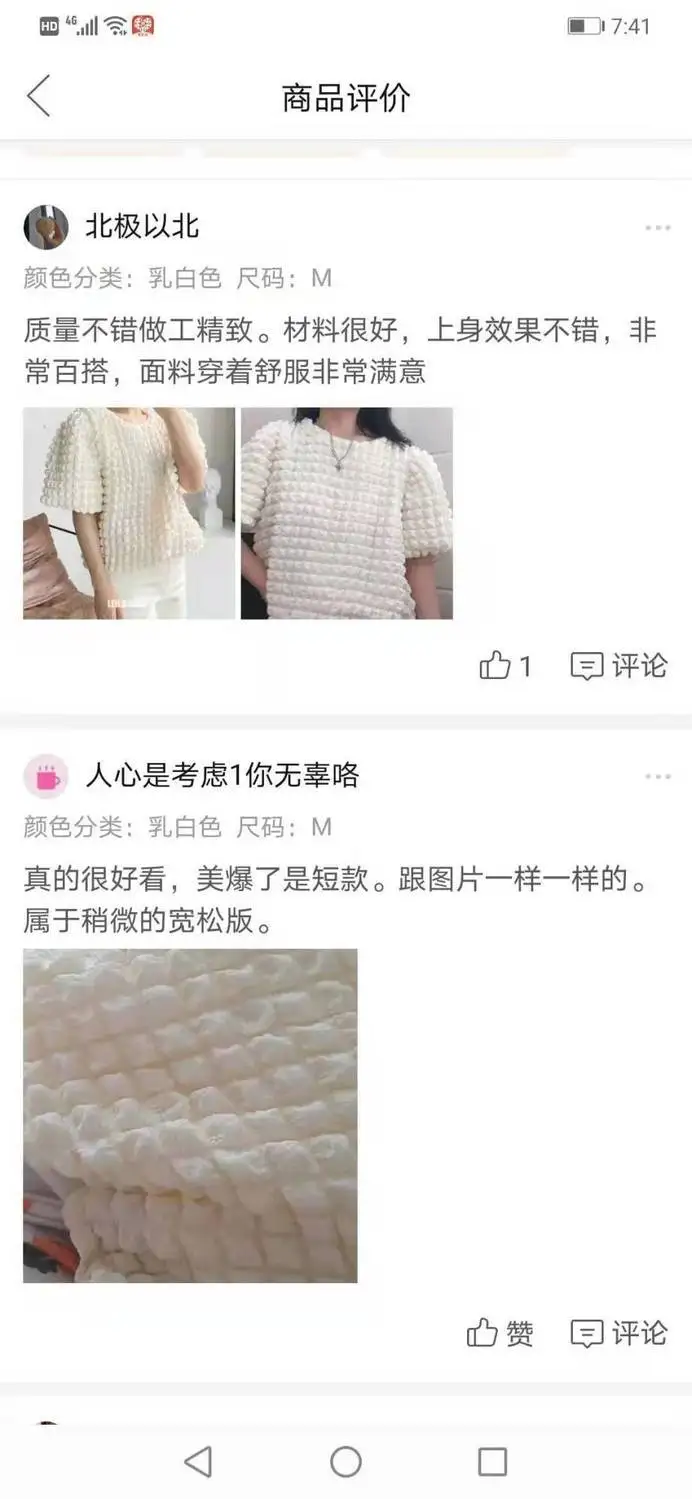Comment on 北极以北's review

pyautogui.click(x=618, y=666)
